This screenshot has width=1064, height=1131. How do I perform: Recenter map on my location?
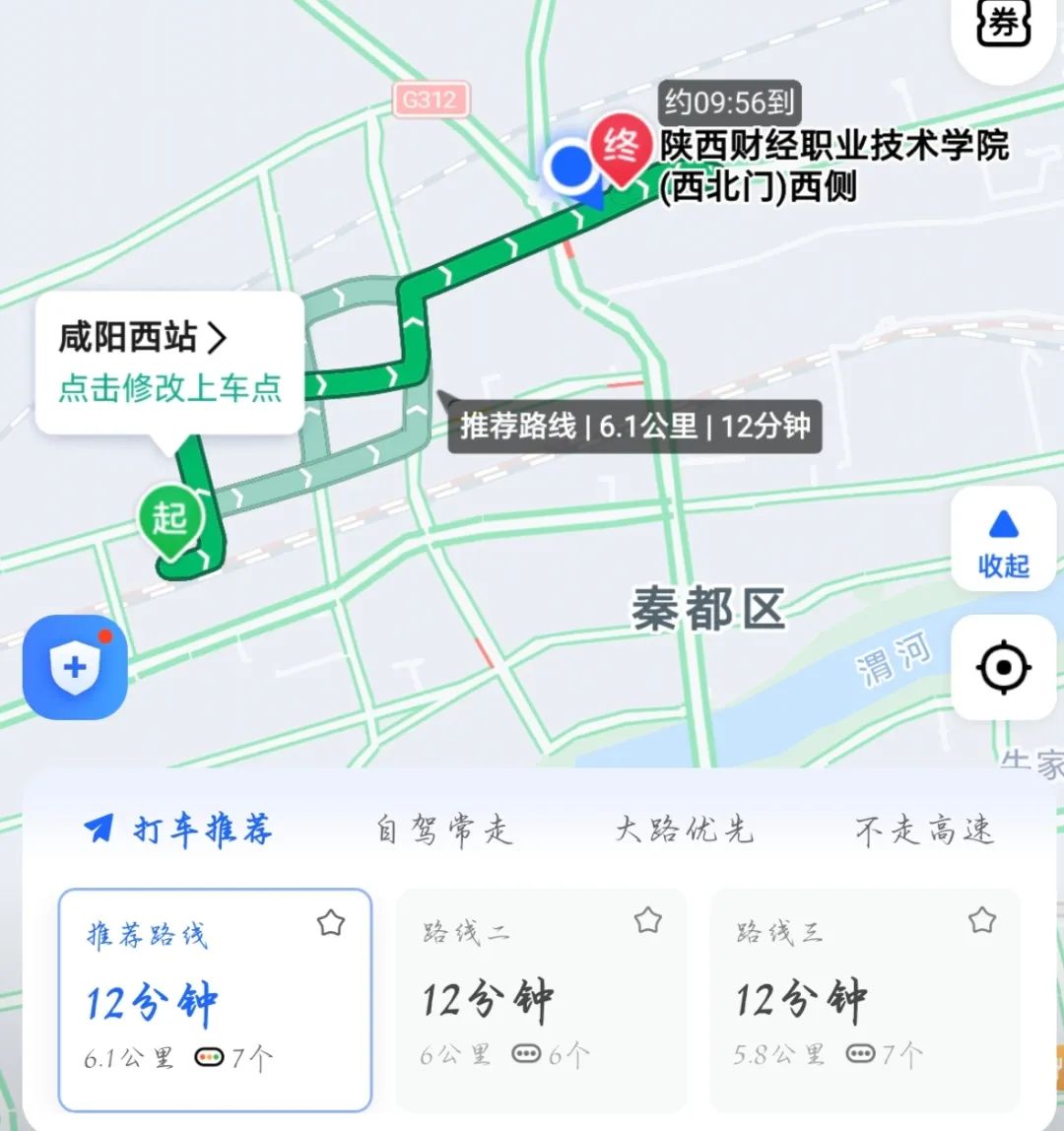tap(1003, 668)
